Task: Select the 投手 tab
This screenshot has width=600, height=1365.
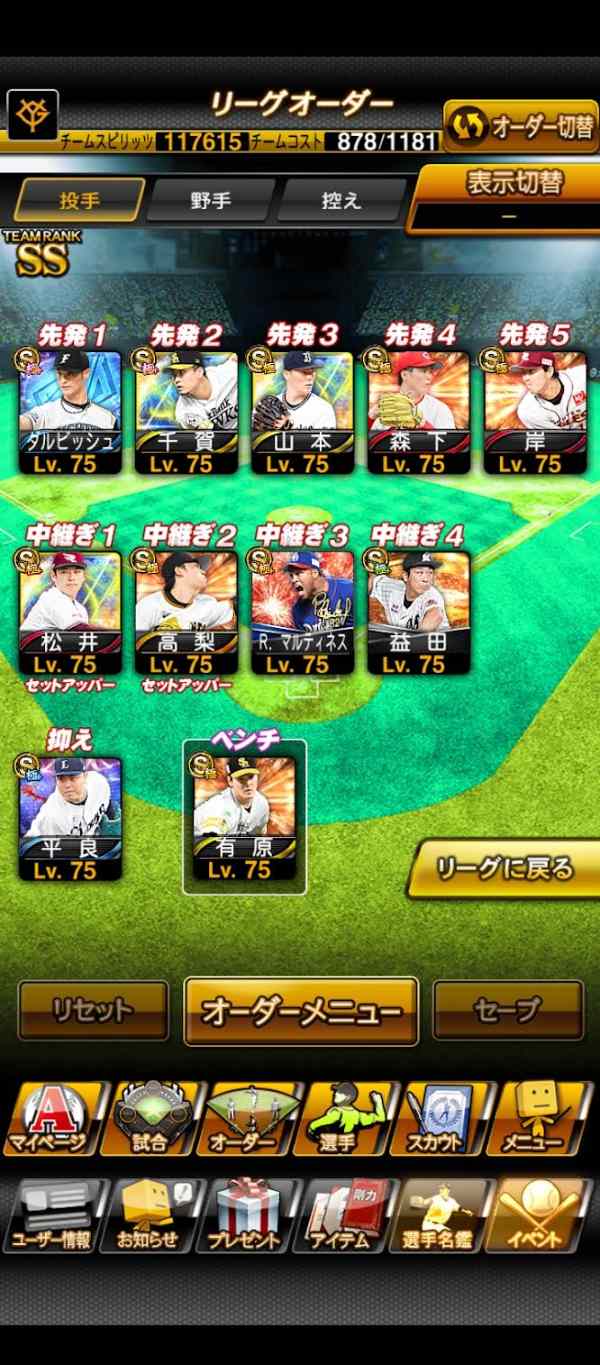Action: [x=79, y=200]
